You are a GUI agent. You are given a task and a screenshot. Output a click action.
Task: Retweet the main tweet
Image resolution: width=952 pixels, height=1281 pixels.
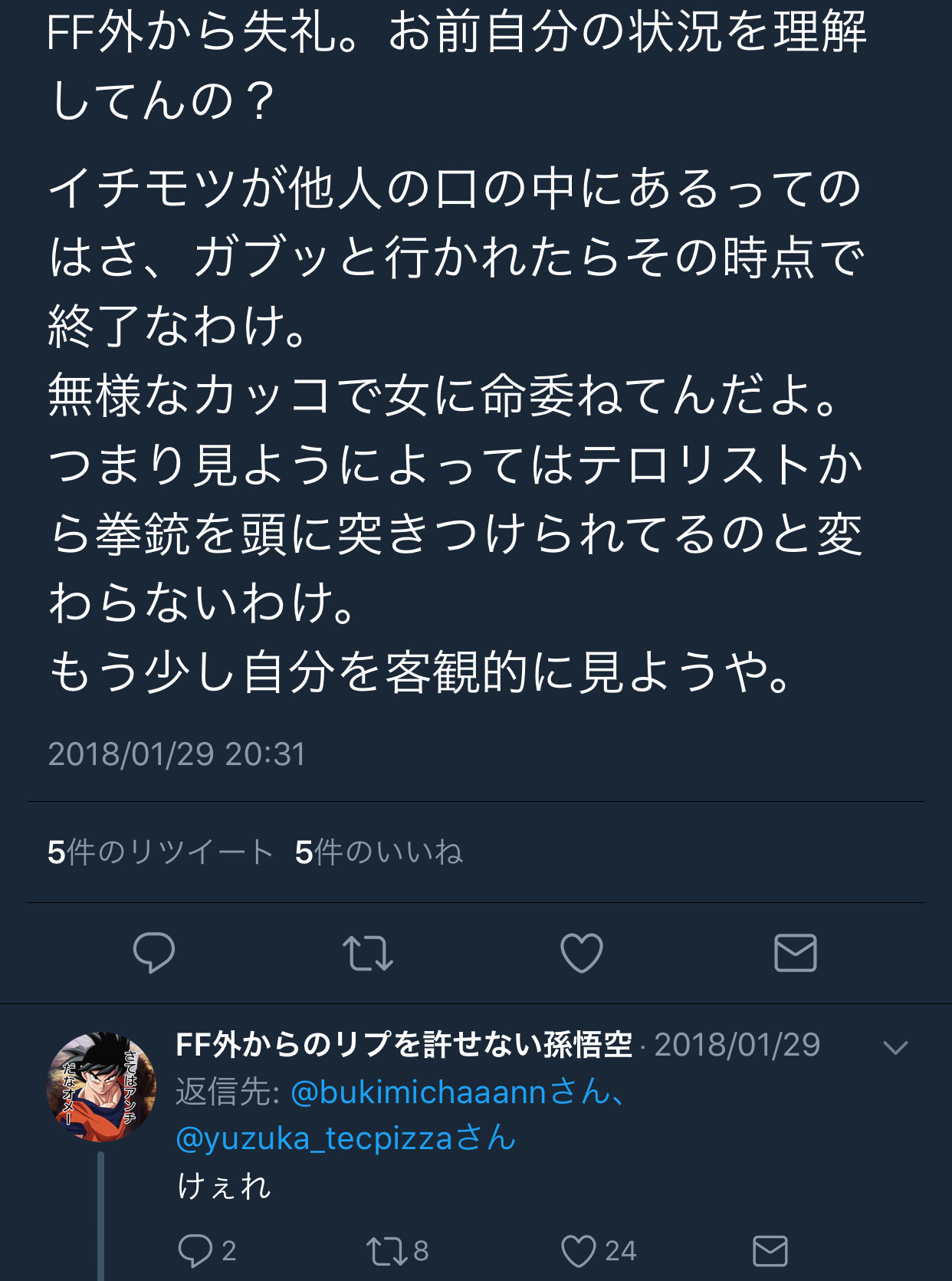(x=367, y=953)
